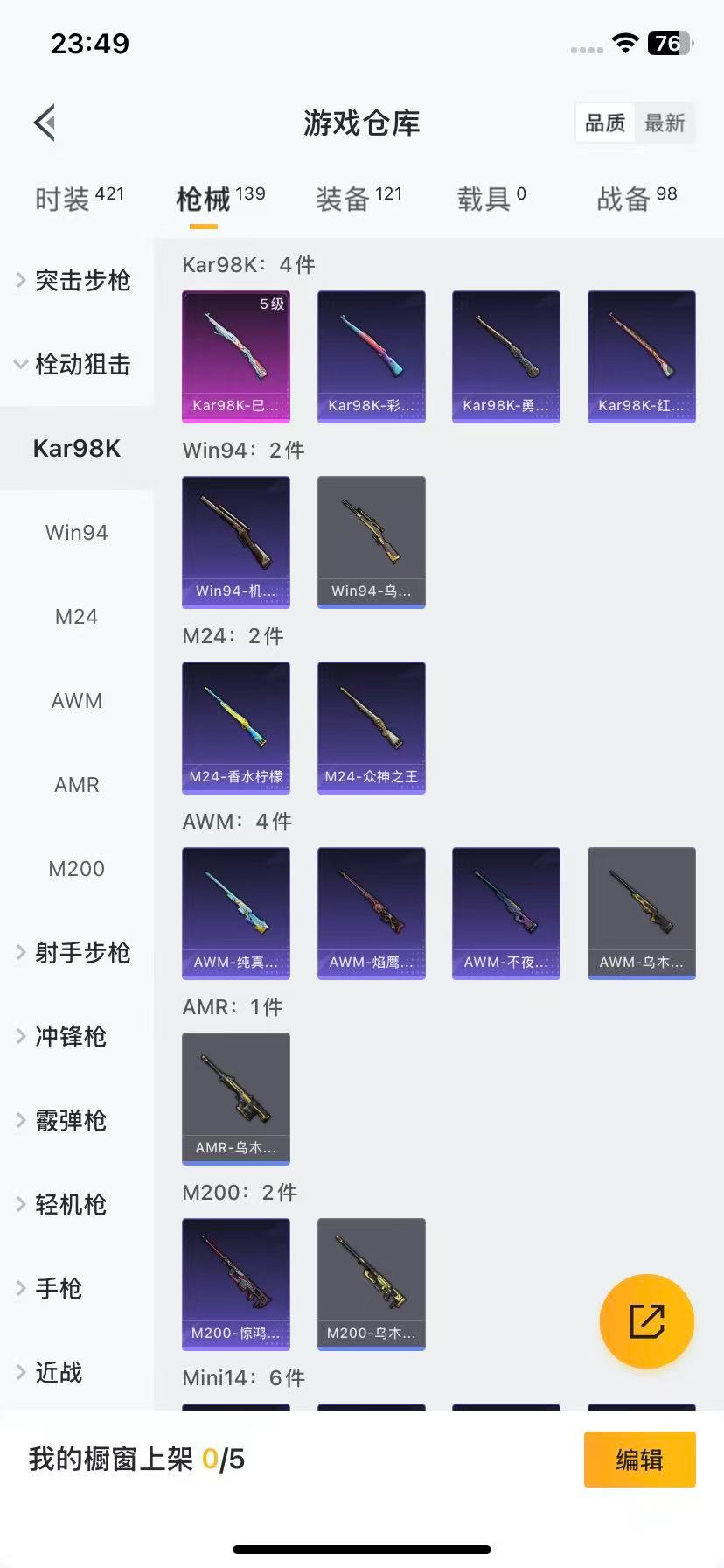Select Win94 in the sidebar list
This screenshot has width=724, height=1568.
(76, 532)
